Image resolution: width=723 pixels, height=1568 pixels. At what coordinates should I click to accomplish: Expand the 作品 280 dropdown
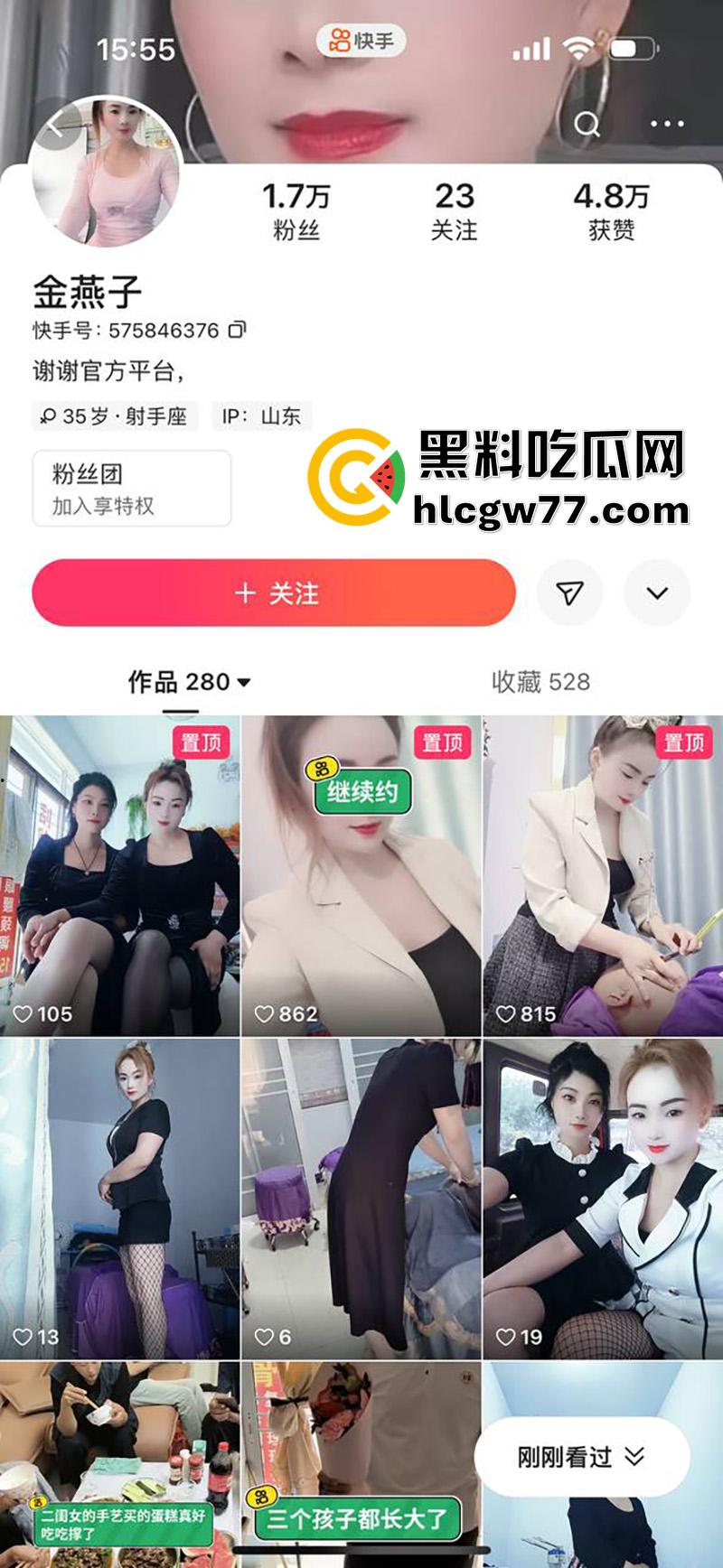243,684
